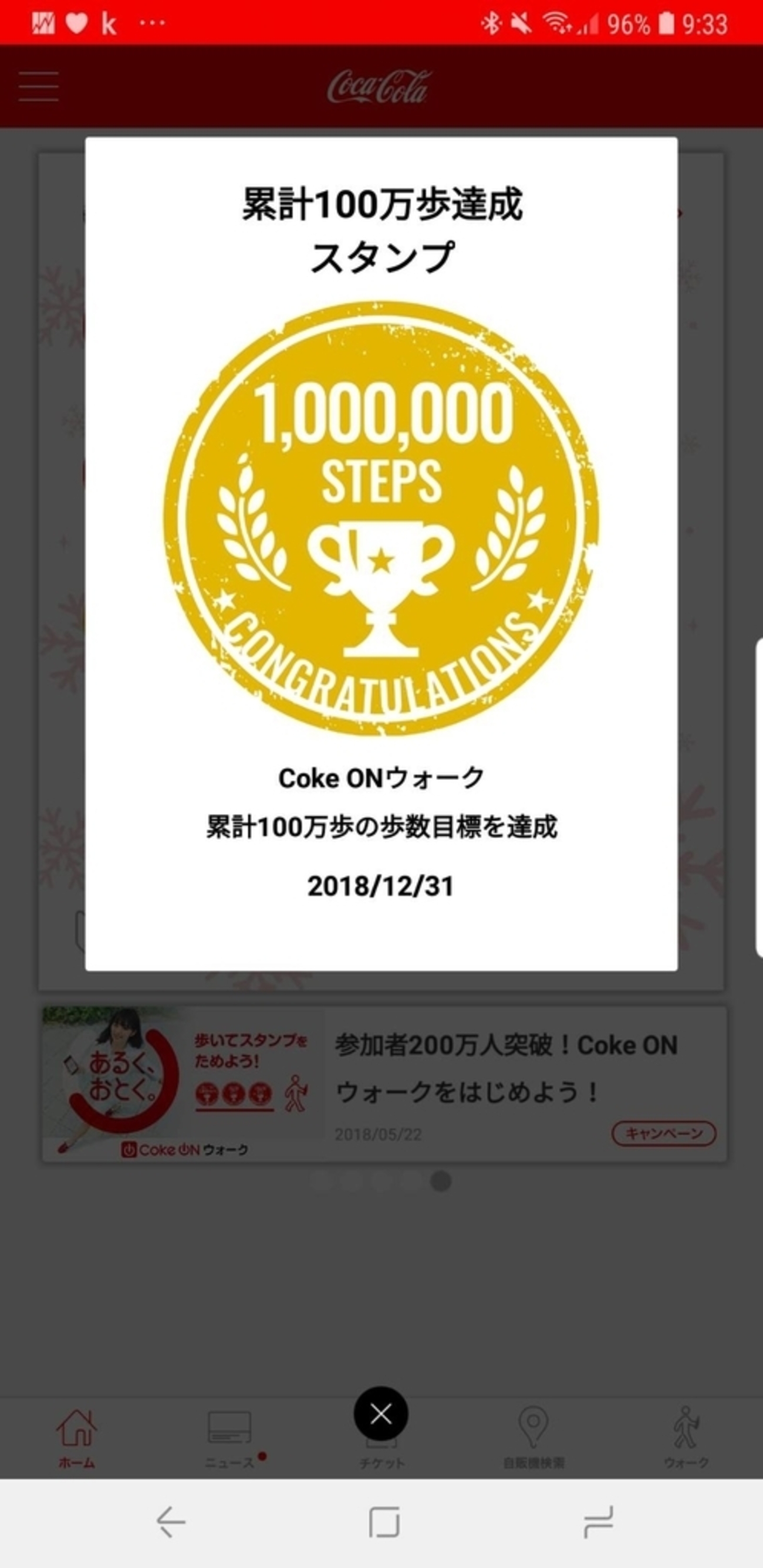Open the Coke ON ウォーク campaign banner
763x1568 pixels.
[x=384, y=1084]
